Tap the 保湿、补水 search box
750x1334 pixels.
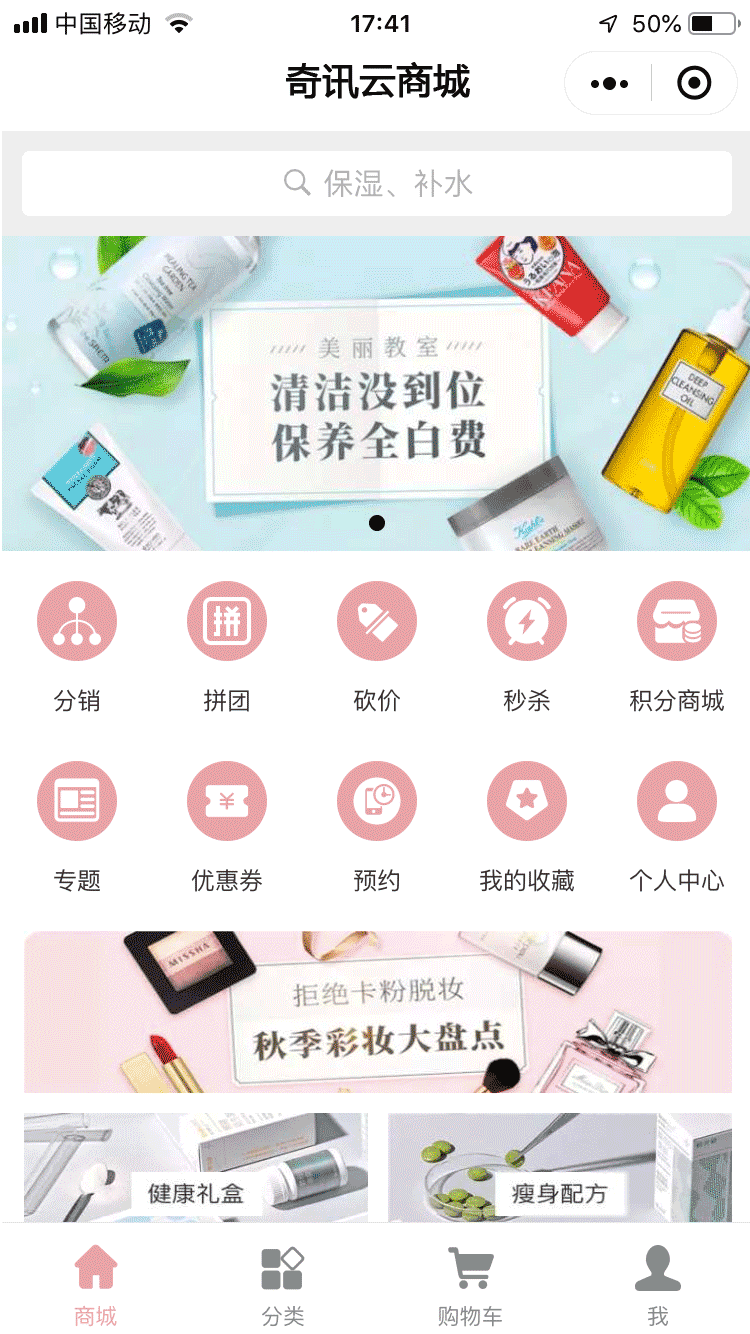376,183
